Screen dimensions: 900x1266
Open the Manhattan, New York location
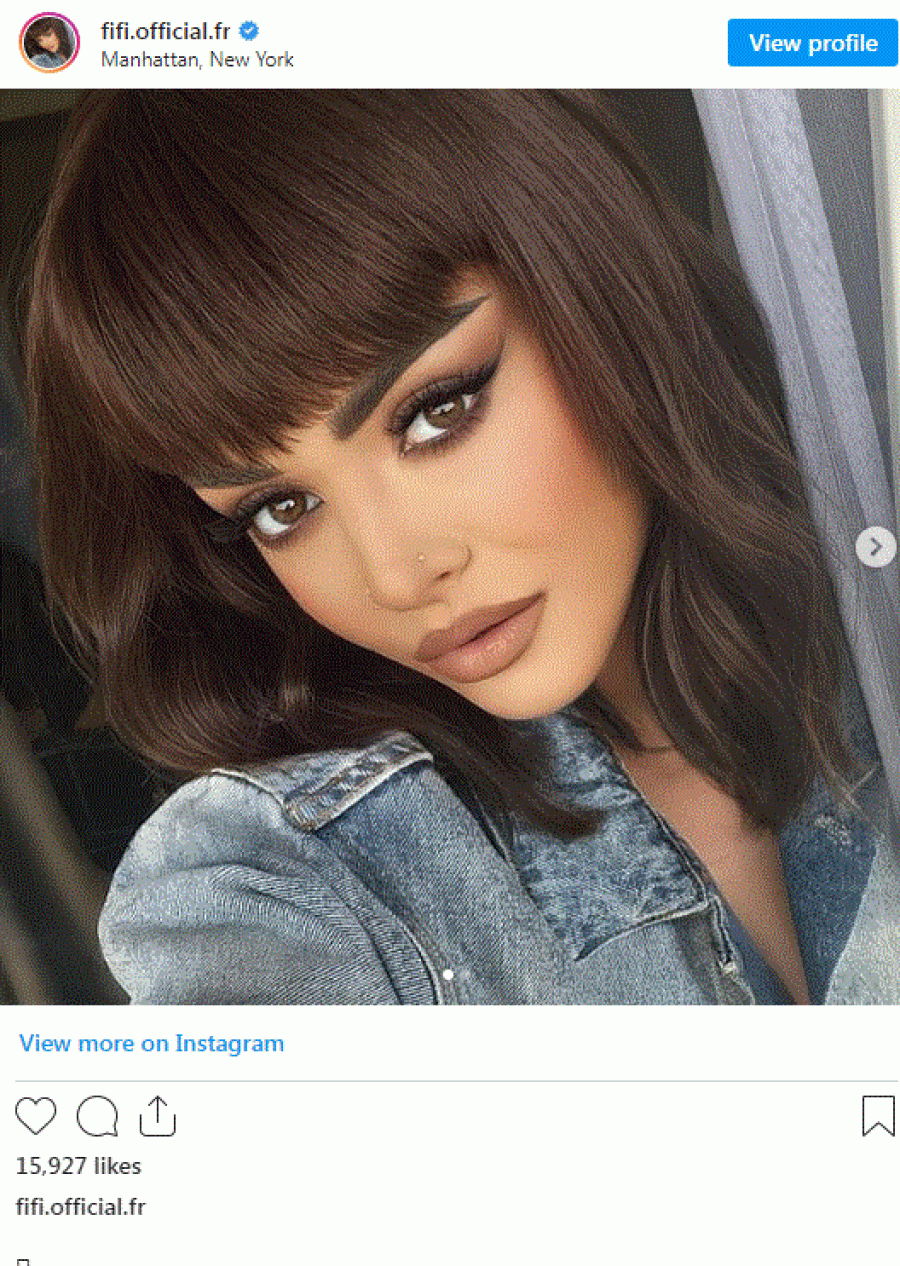197,60
